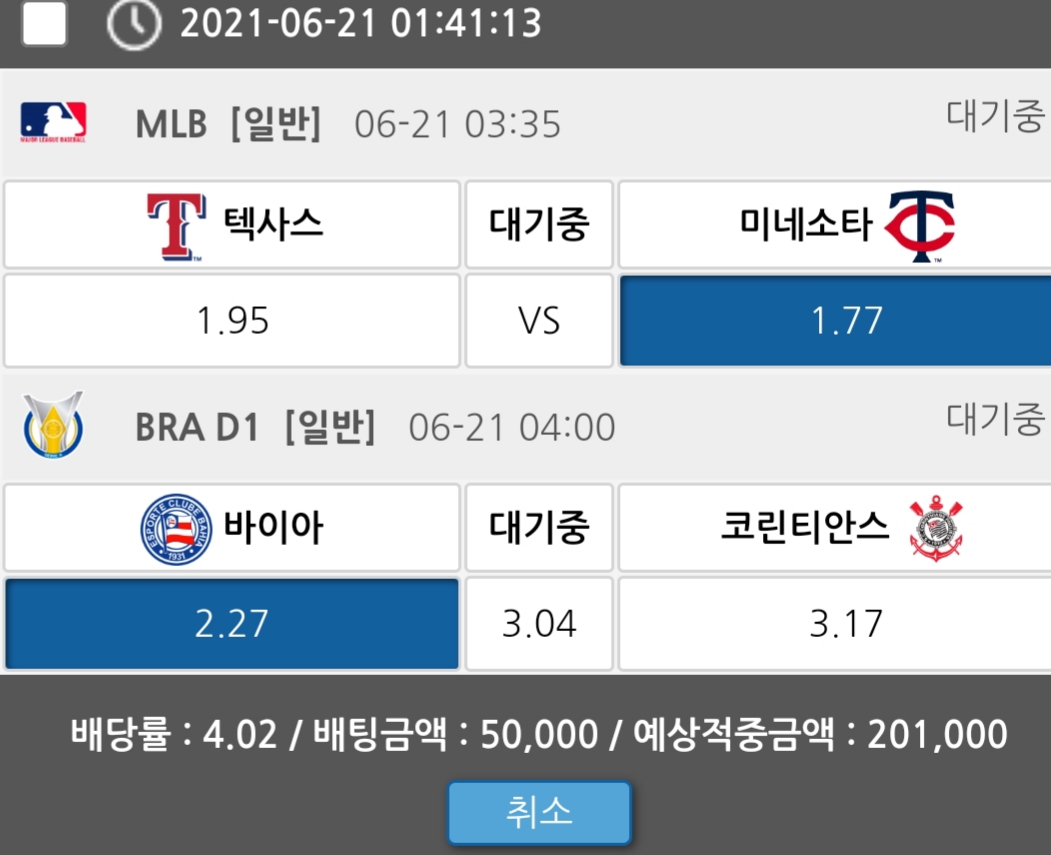Image resolution: width=1051 pixels, height=855 pixels.
Task: Pick the 3.04 draw odds
Action: [x=539, y=624]
